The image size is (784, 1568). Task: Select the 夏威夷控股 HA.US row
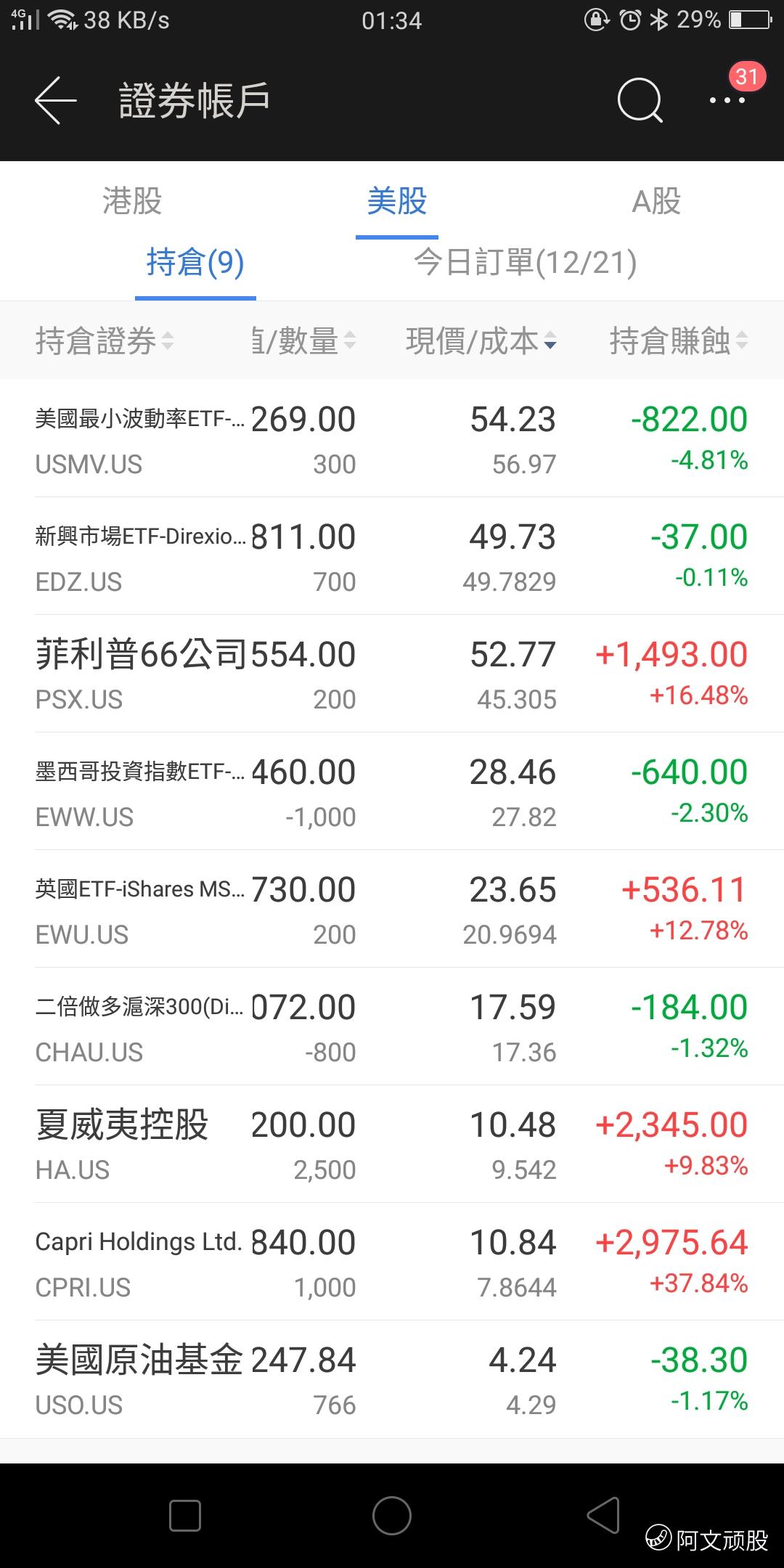tap(392, 1145)
